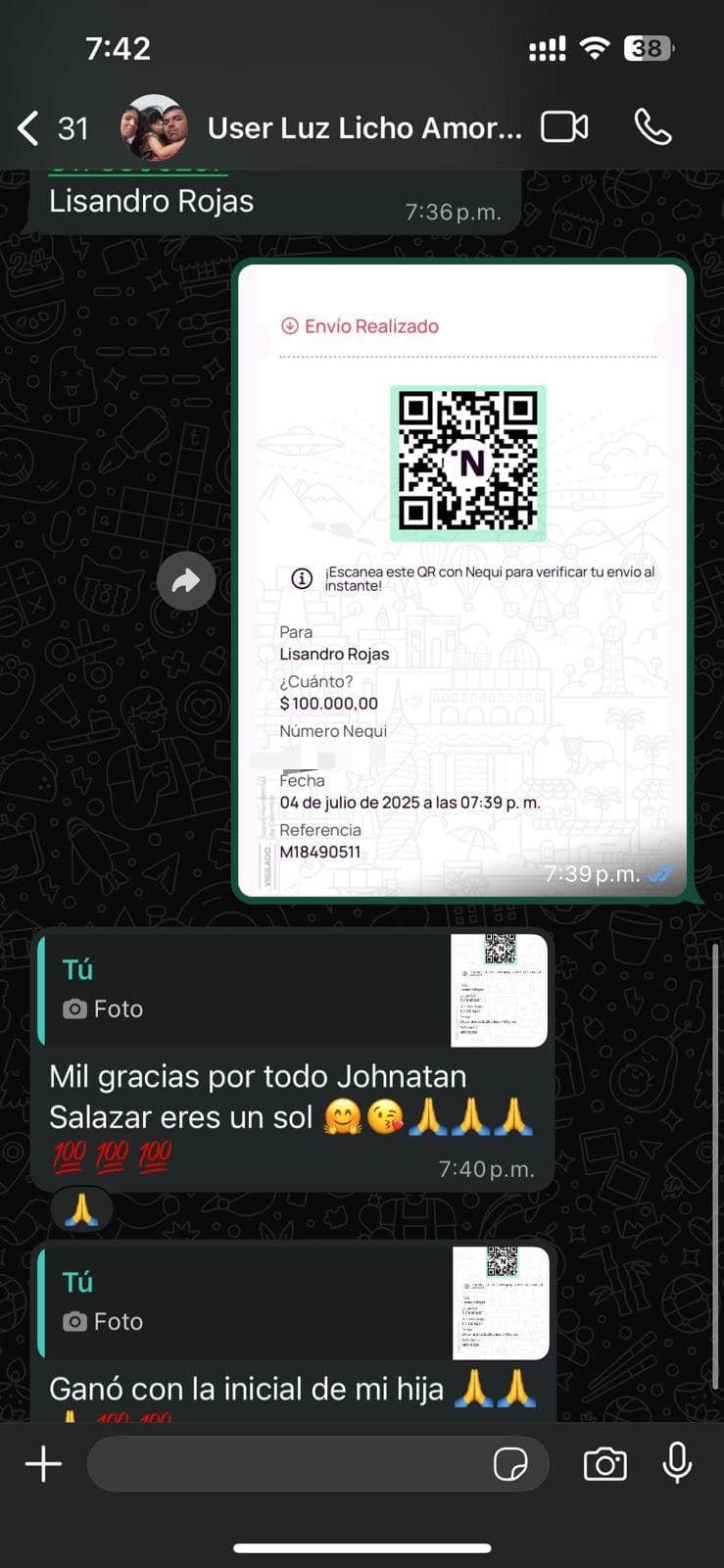Open the attachment plus menu
The image size is (724, 1568).
click(43, 1464)
